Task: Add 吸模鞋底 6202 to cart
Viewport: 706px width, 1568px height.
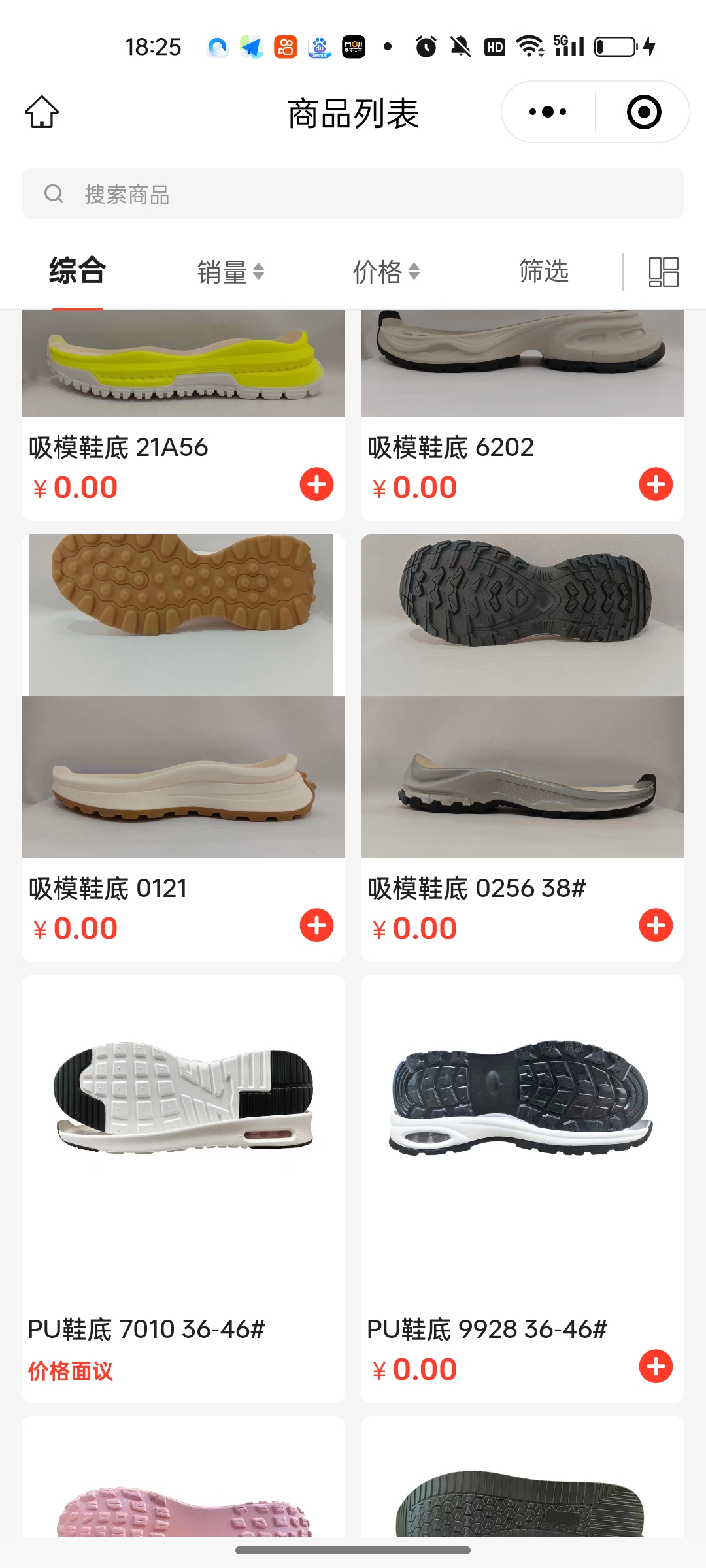Action: coord(656,485)
